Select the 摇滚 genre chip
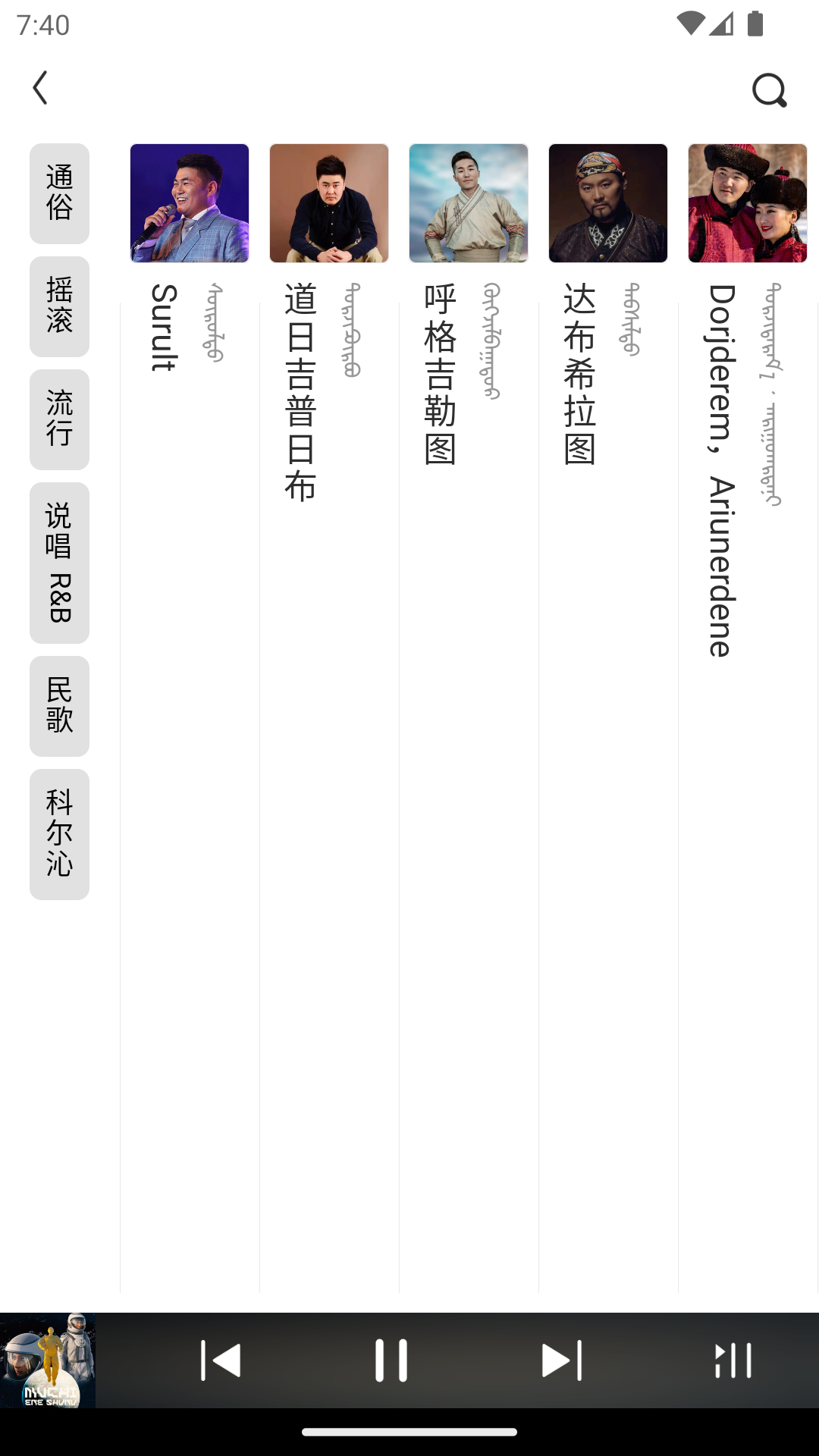The width and height of the screenshot is (819, 1456). [x=59, y=306]
